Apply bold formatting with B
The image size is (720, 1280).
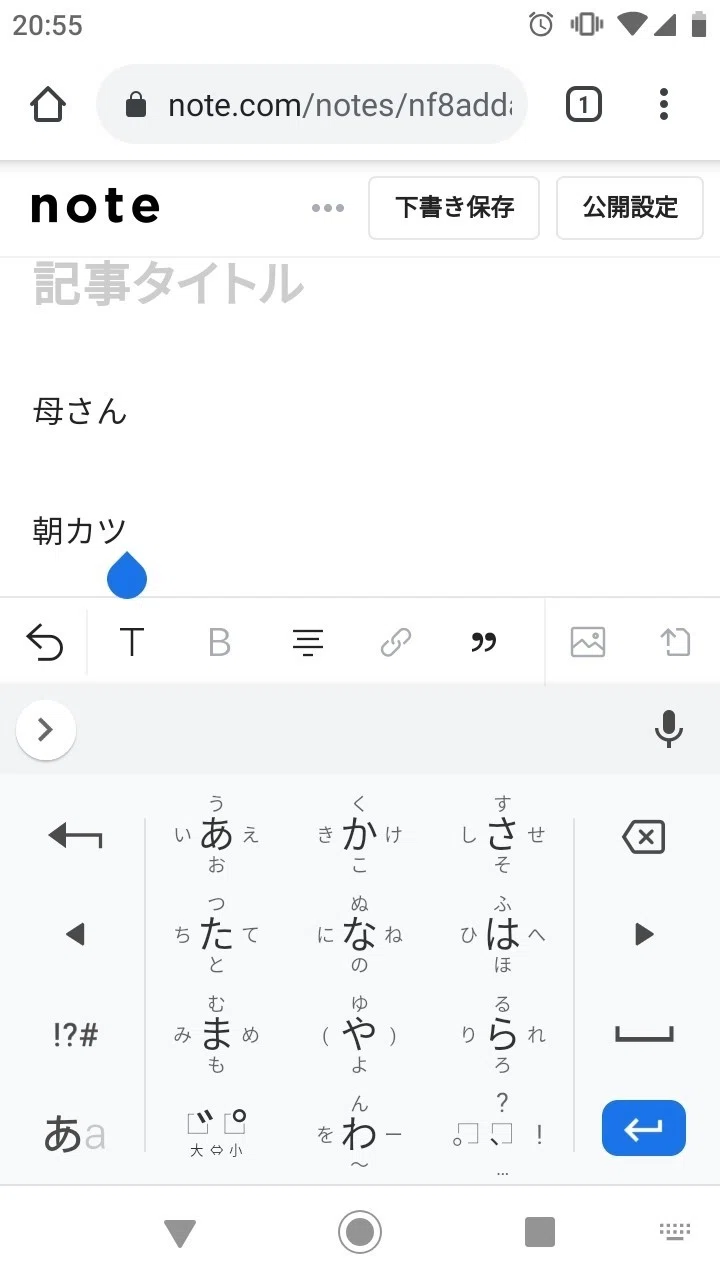(x=219, y=642)
